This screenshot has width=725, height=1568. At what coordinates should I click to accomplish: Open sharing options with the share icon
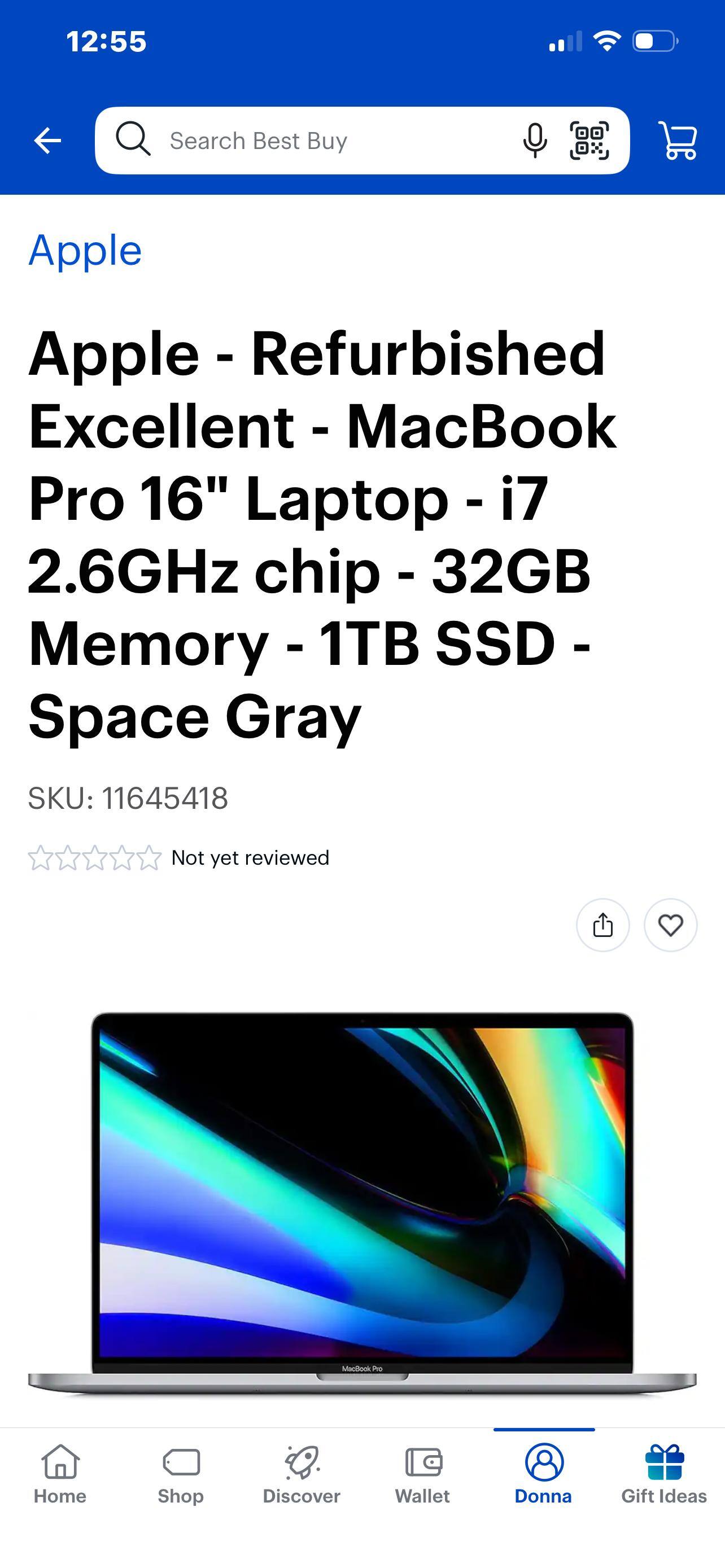point(602,925)
